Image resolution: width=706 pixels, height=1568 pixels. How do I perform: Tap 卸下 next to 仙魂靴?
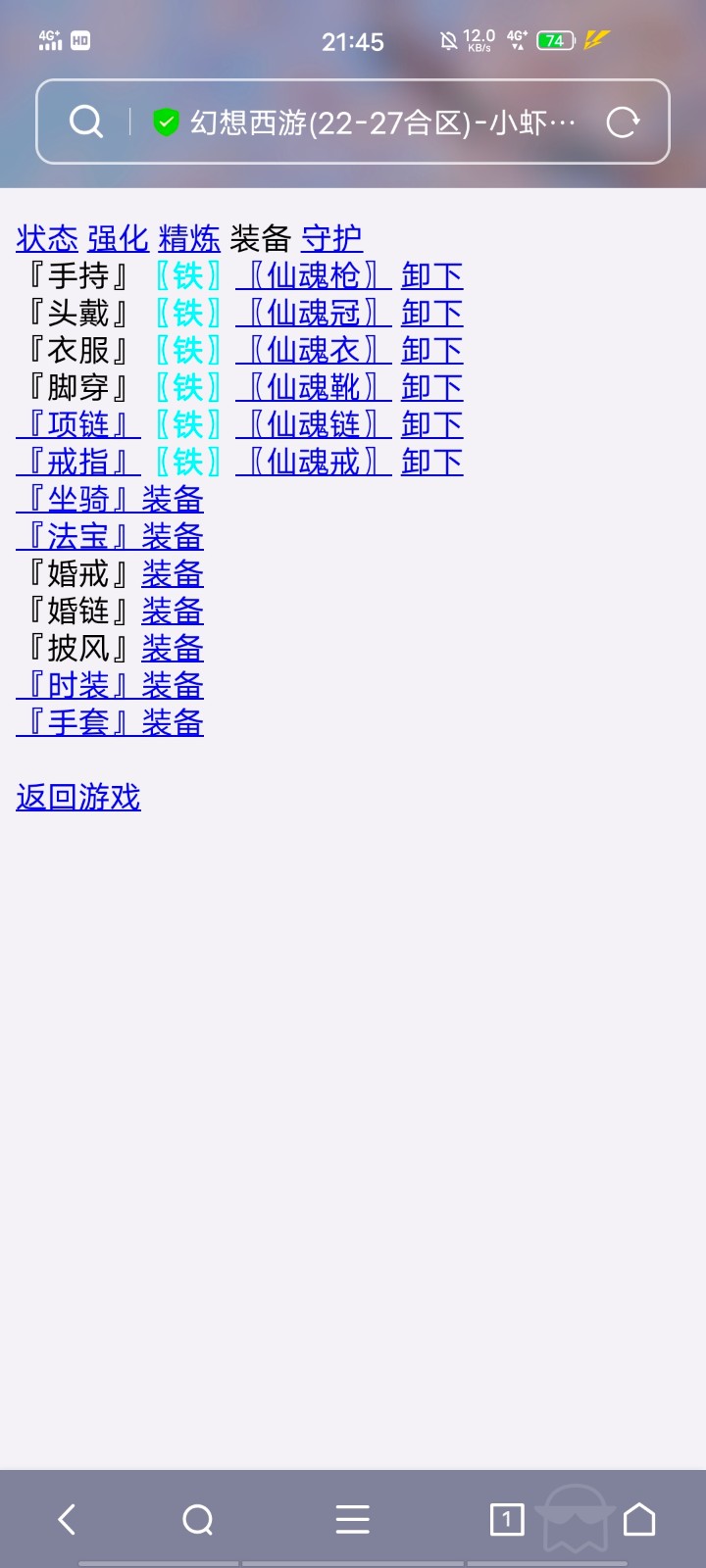pos(432,387)
